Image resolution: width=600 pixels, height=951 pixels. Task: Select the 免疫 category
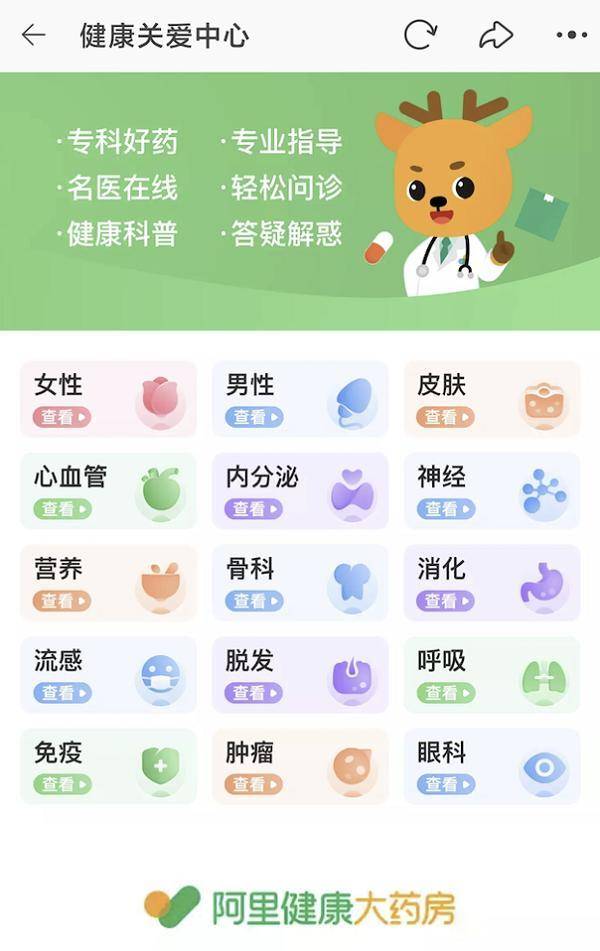point(108,767)
